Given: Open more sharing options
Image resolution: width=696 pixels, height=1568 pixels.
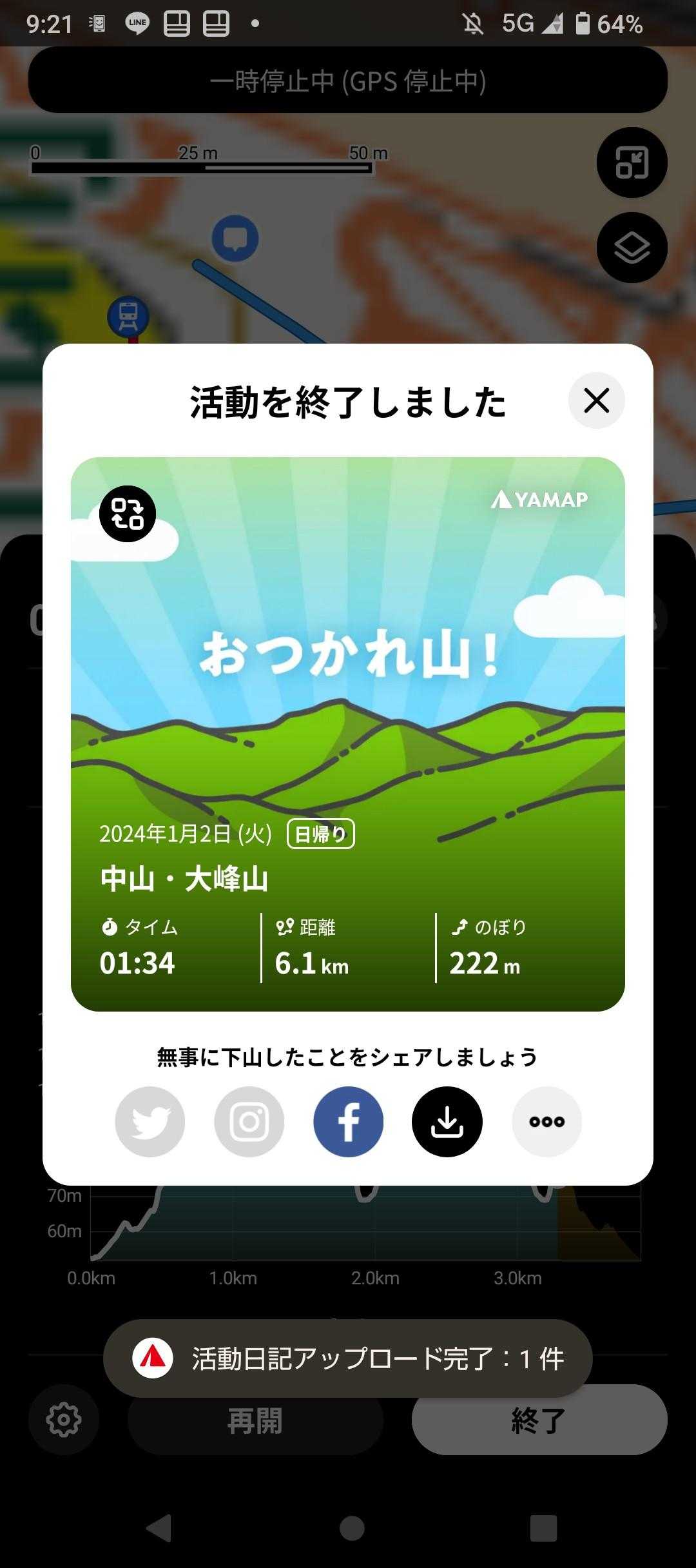Looking at the screenshot, I should click(x=546, y=1122).
